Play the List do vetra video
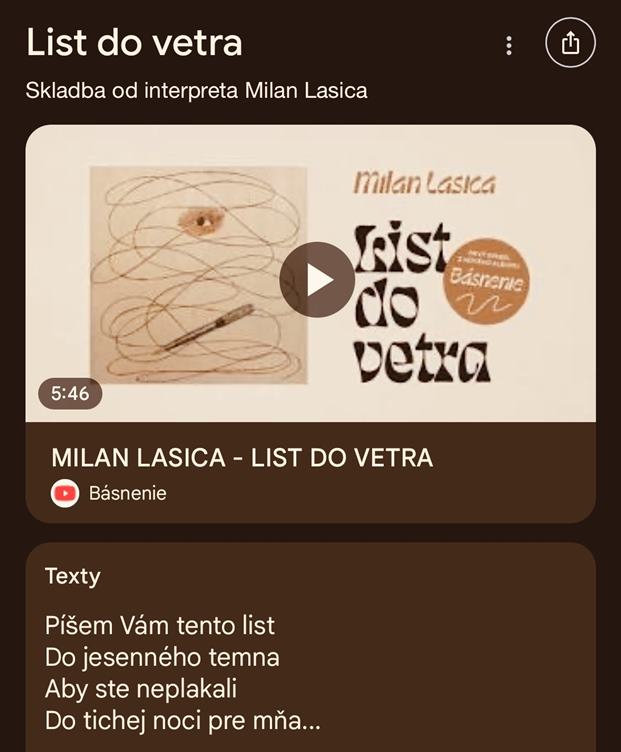This screenshot has width=621, height=752. 316,280
